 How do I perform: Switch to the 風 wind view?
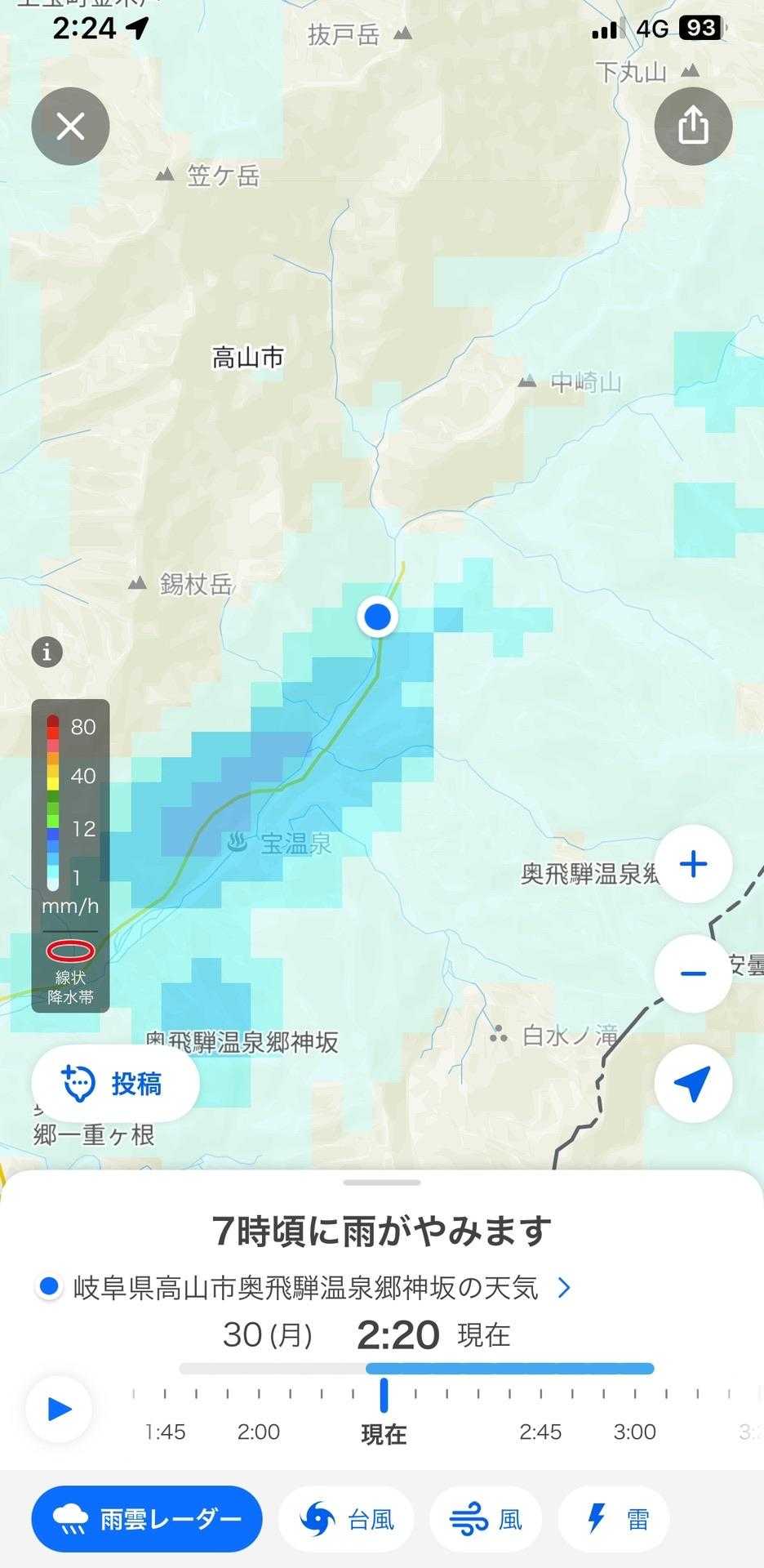(x=486, y=1520)
